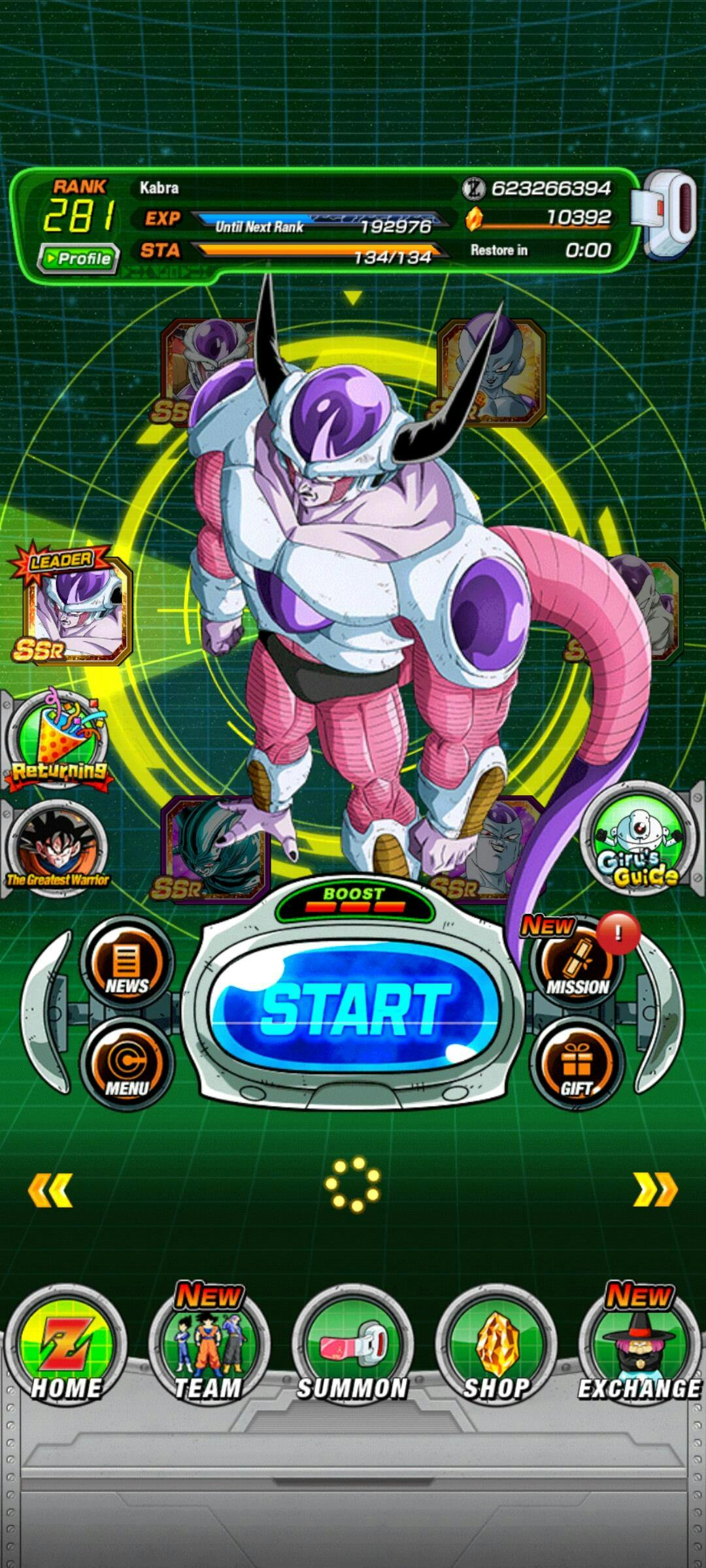Screen dimensions: 706x1568
Task: Switch to the EXCHANGE tab
Action: [639, 1346]
